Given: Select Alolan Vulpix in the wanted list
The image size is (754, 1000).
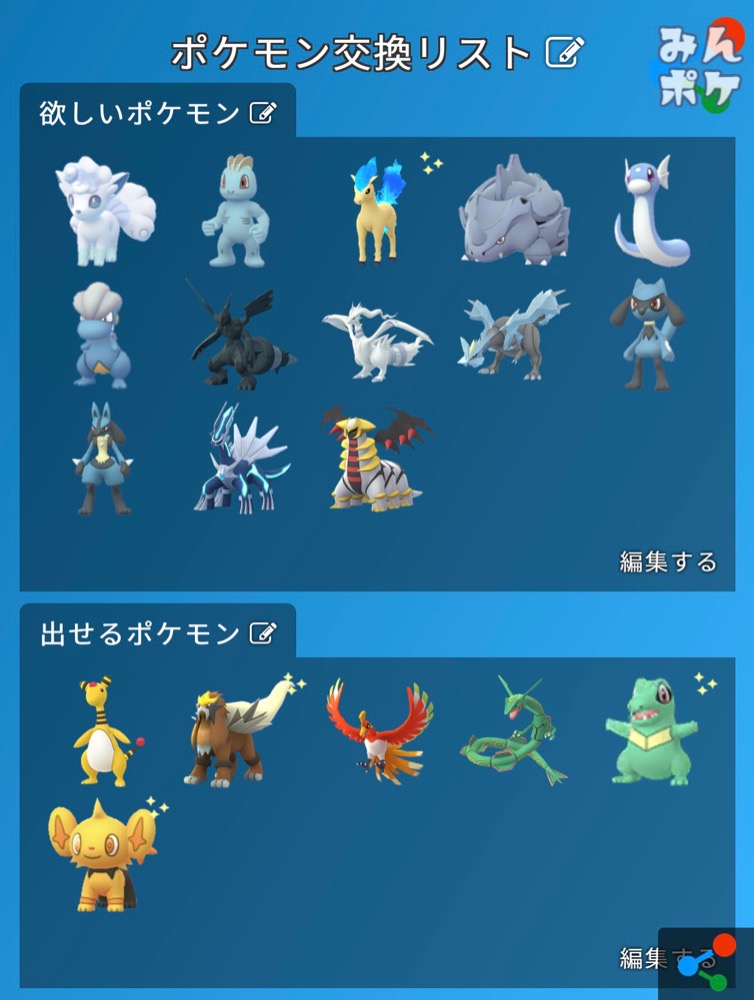Looking at the screenshot, I should tap(104, 212).
